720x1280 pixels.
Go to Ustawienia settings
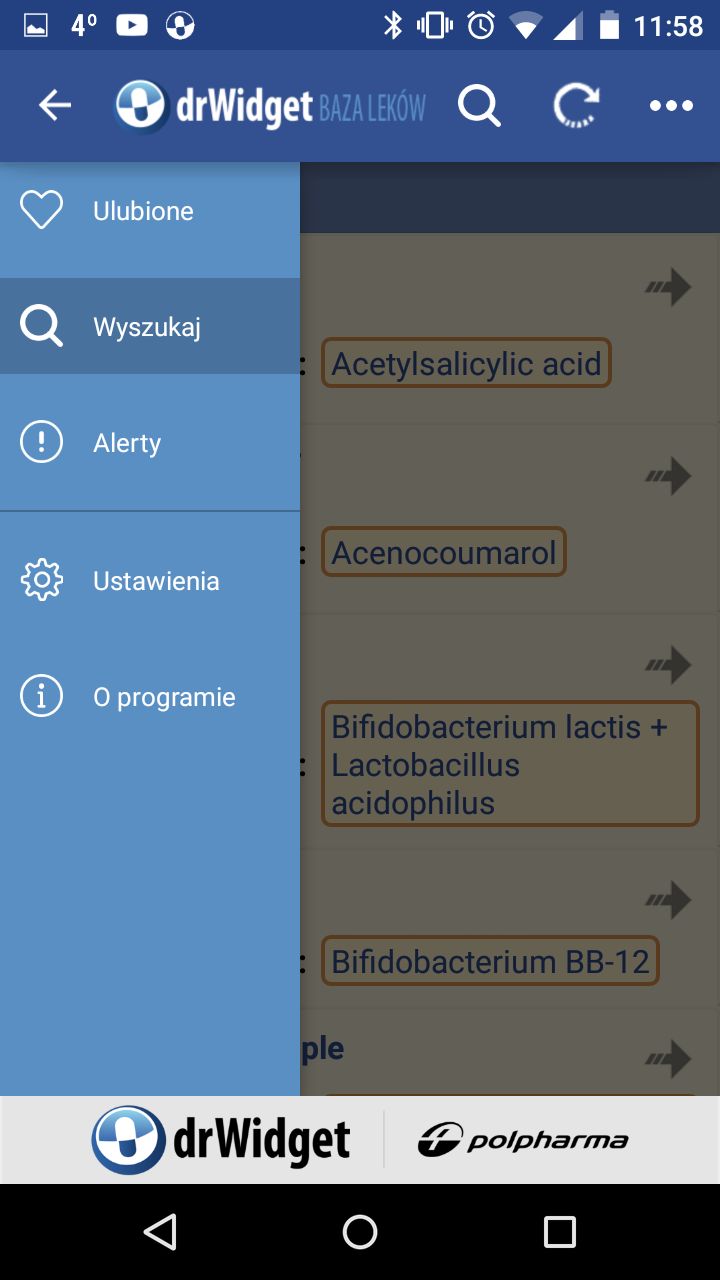point(150,581)
